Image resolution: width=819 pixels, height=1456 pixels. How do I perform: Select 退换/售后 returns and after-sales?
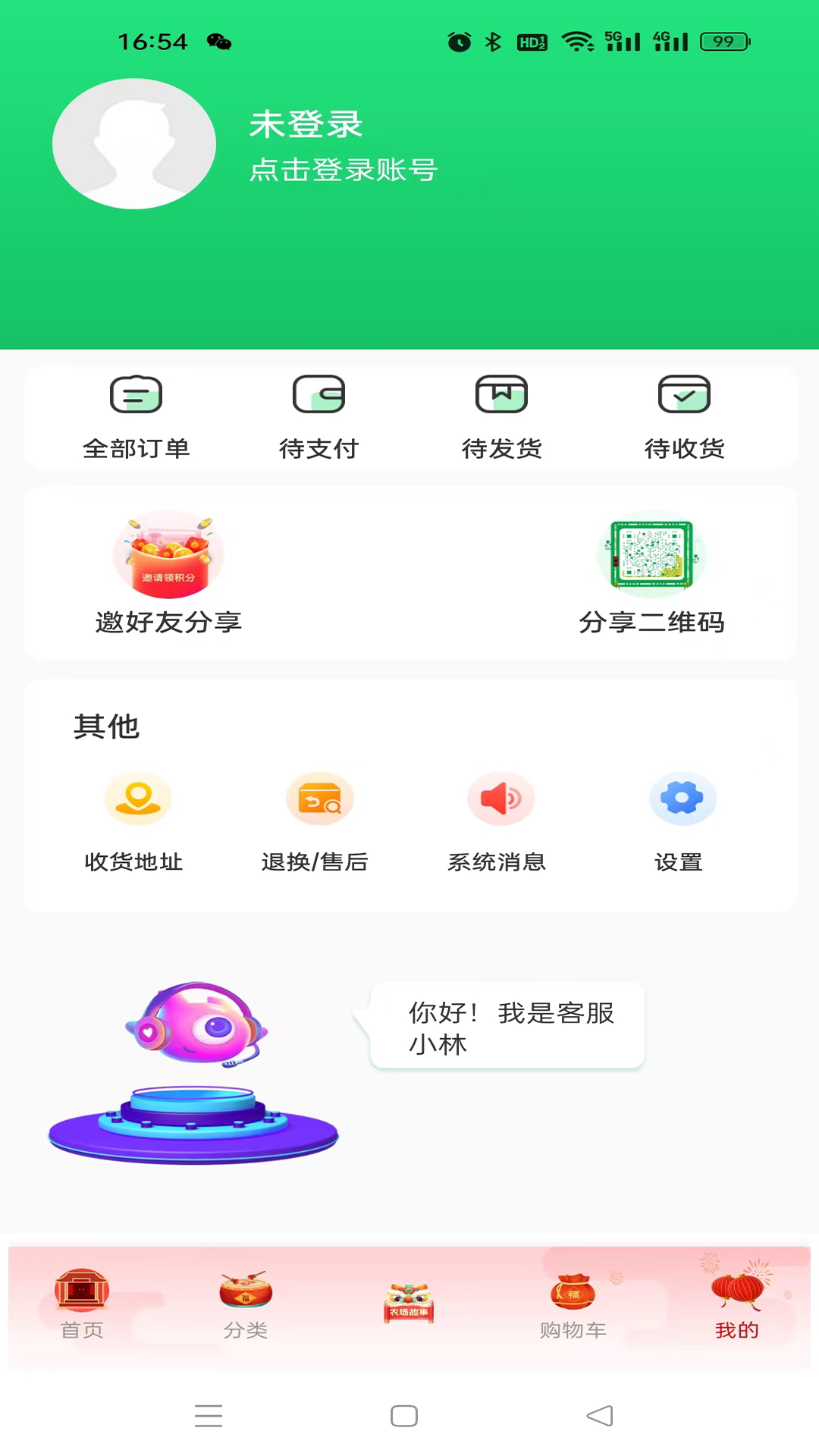pos(318,823)
